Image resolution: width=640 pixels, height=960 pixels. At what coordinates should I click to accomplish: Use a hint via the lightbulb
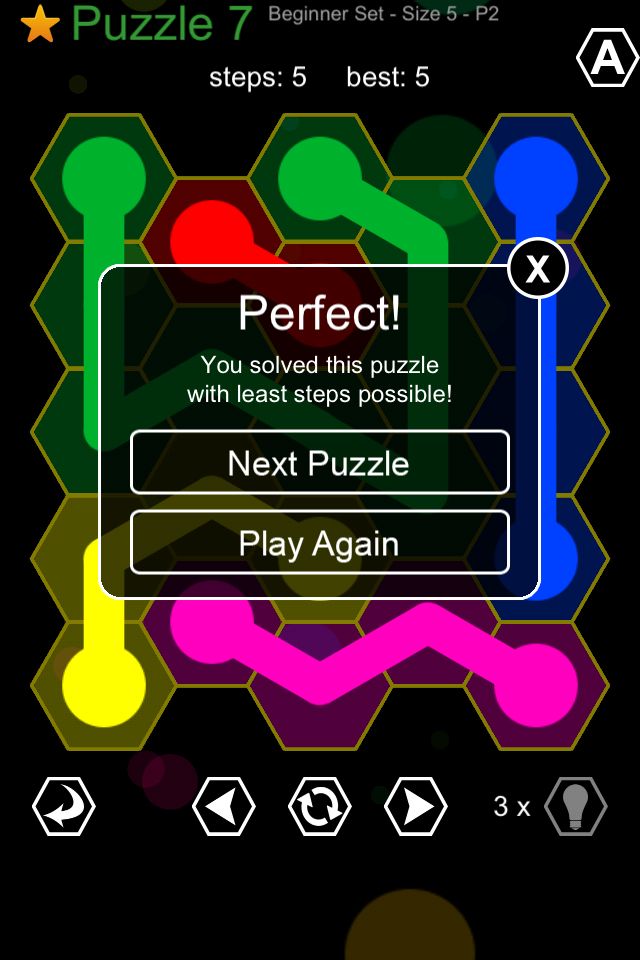(576, 806)
